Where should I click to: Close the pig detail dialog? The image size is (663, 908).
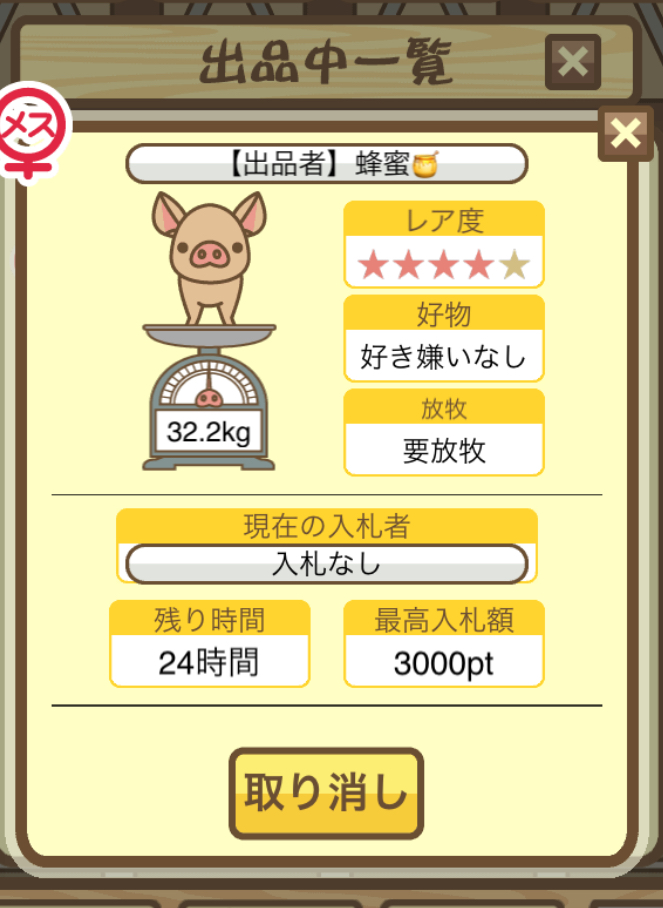pyautogui.click(x=625, y=133)
